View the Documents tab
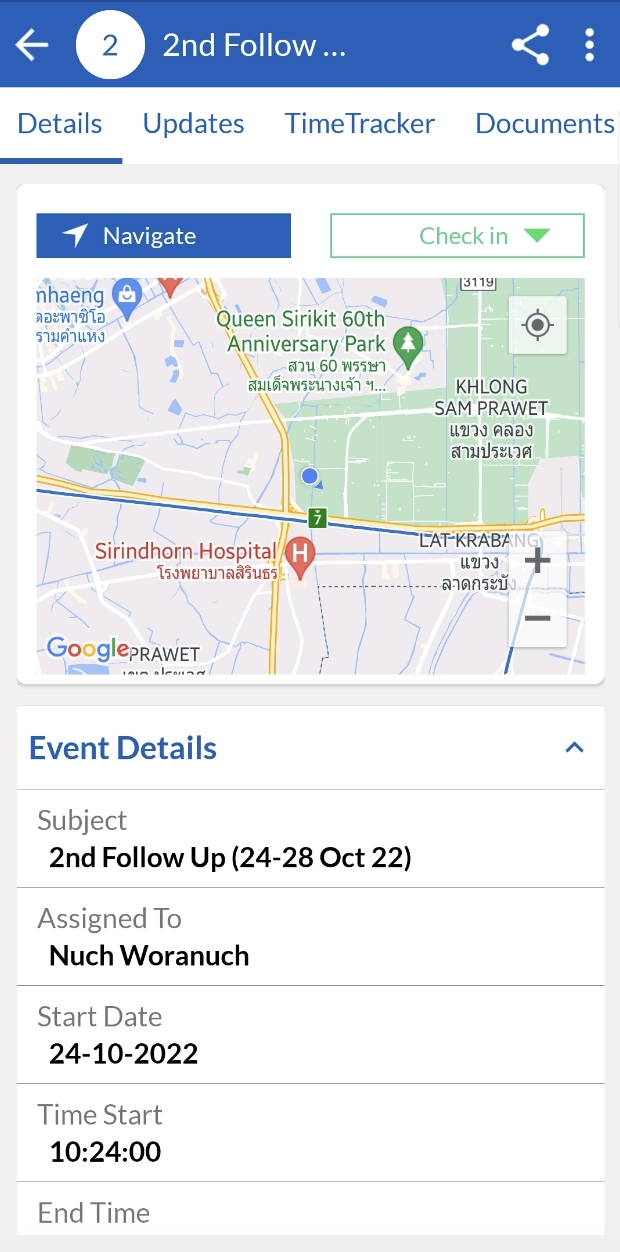The image size is (620, 1252). pos(544,124)
